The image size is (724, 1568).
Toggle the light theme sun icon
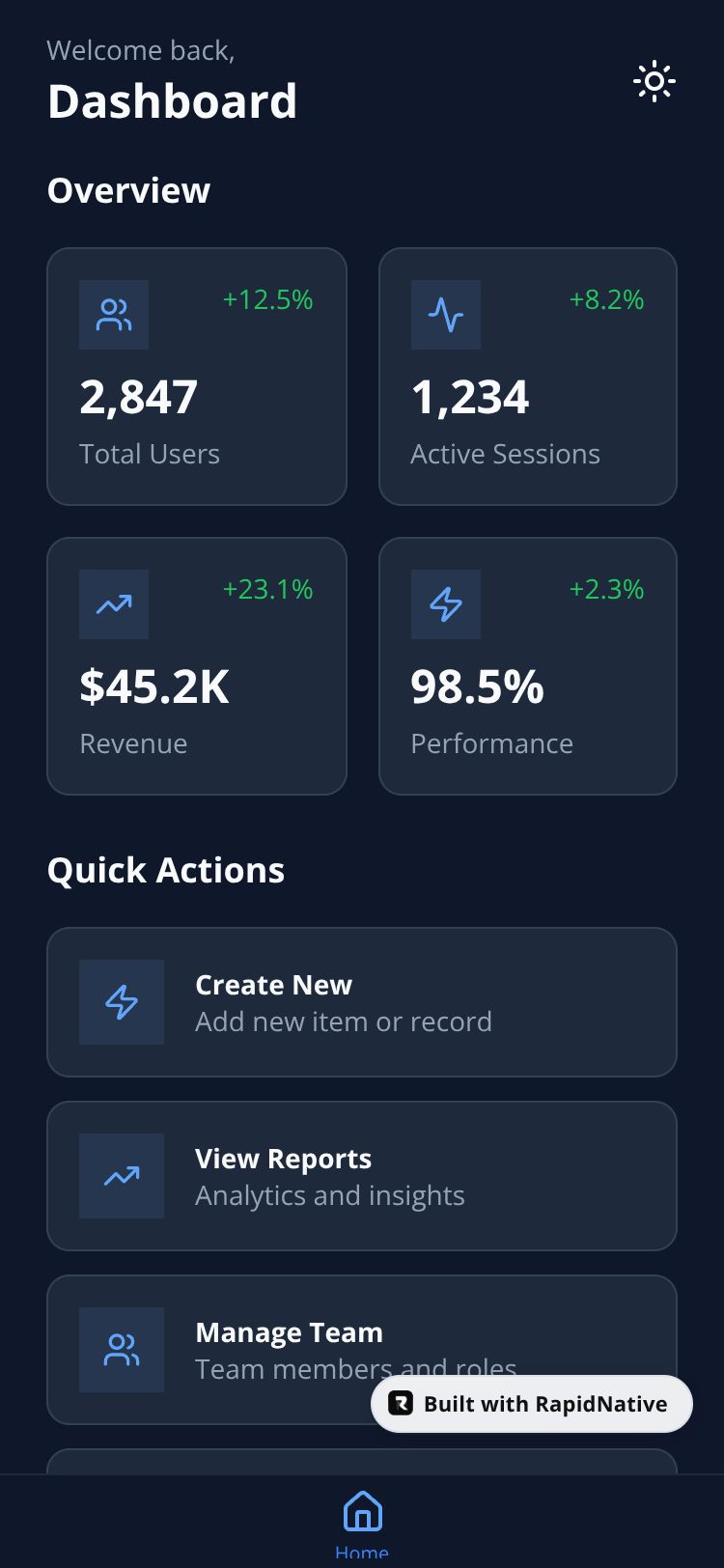[x=654, y=81]
